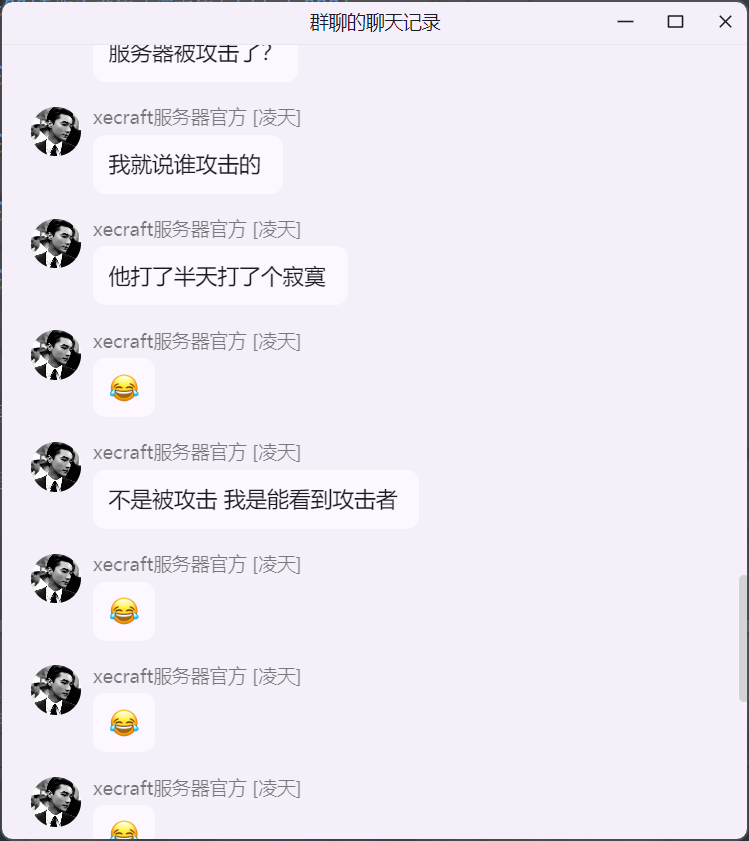
Task: Minimize the chat history window
Action: [626, 22]
